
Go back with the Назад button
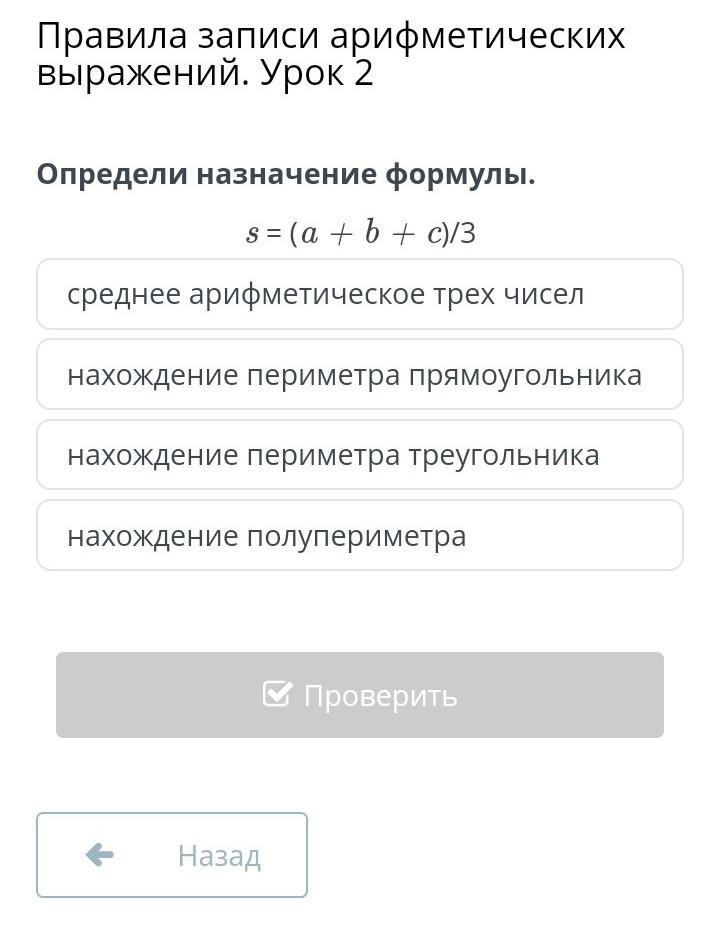[172, 855]
